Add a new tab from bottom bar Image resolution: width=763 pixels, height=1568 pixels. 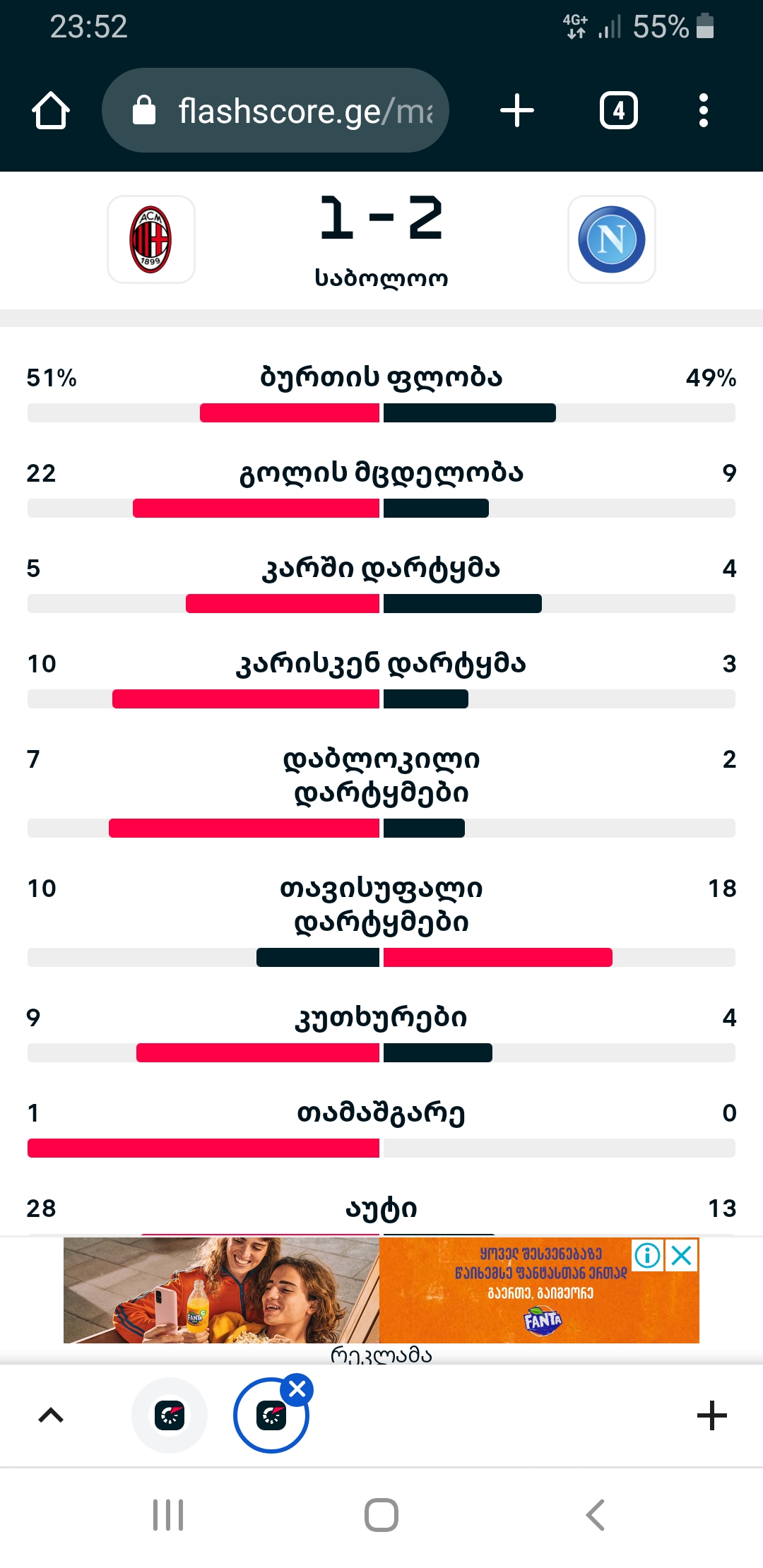click(711, 1415)
